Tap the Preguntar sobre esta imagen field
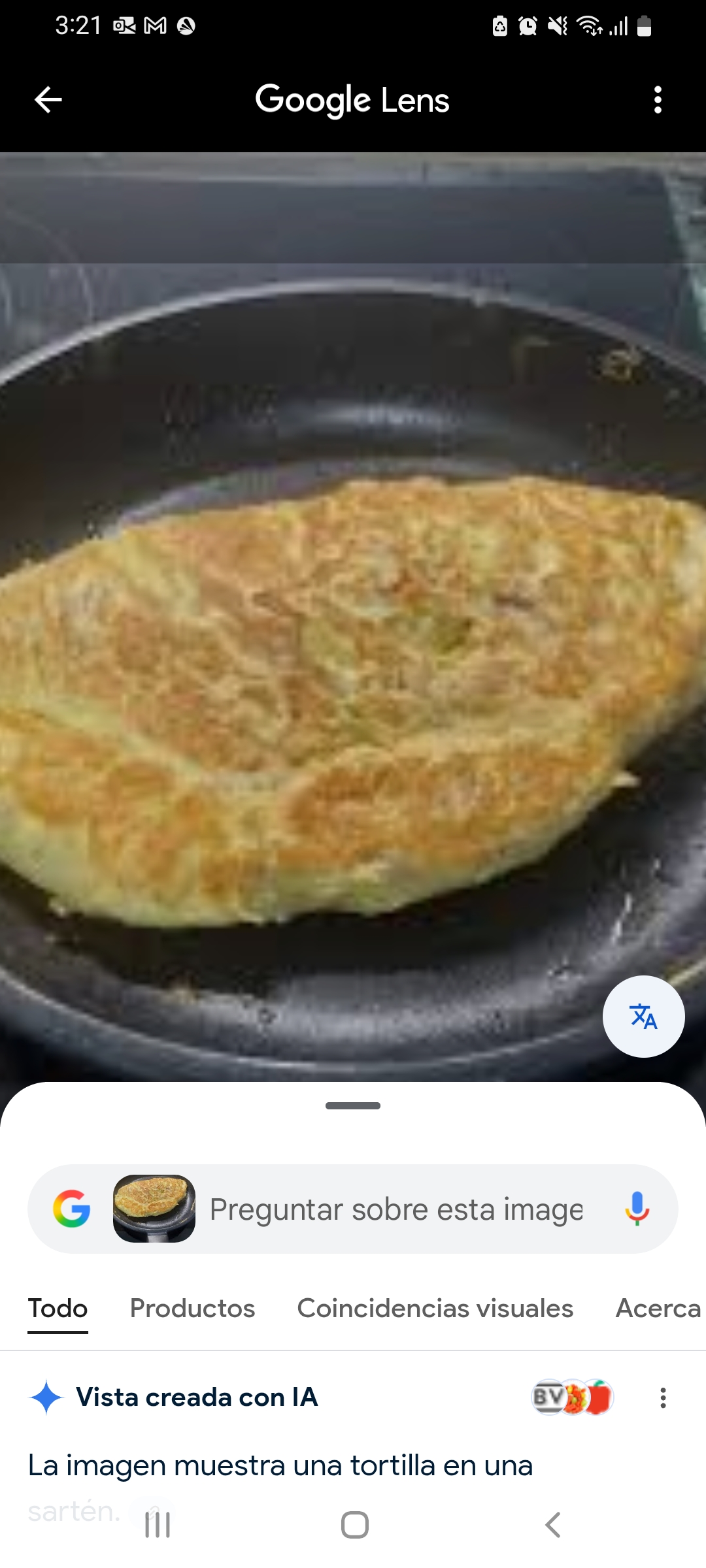The width and height of the screenshot is (706, 1568). [395, 1209]
